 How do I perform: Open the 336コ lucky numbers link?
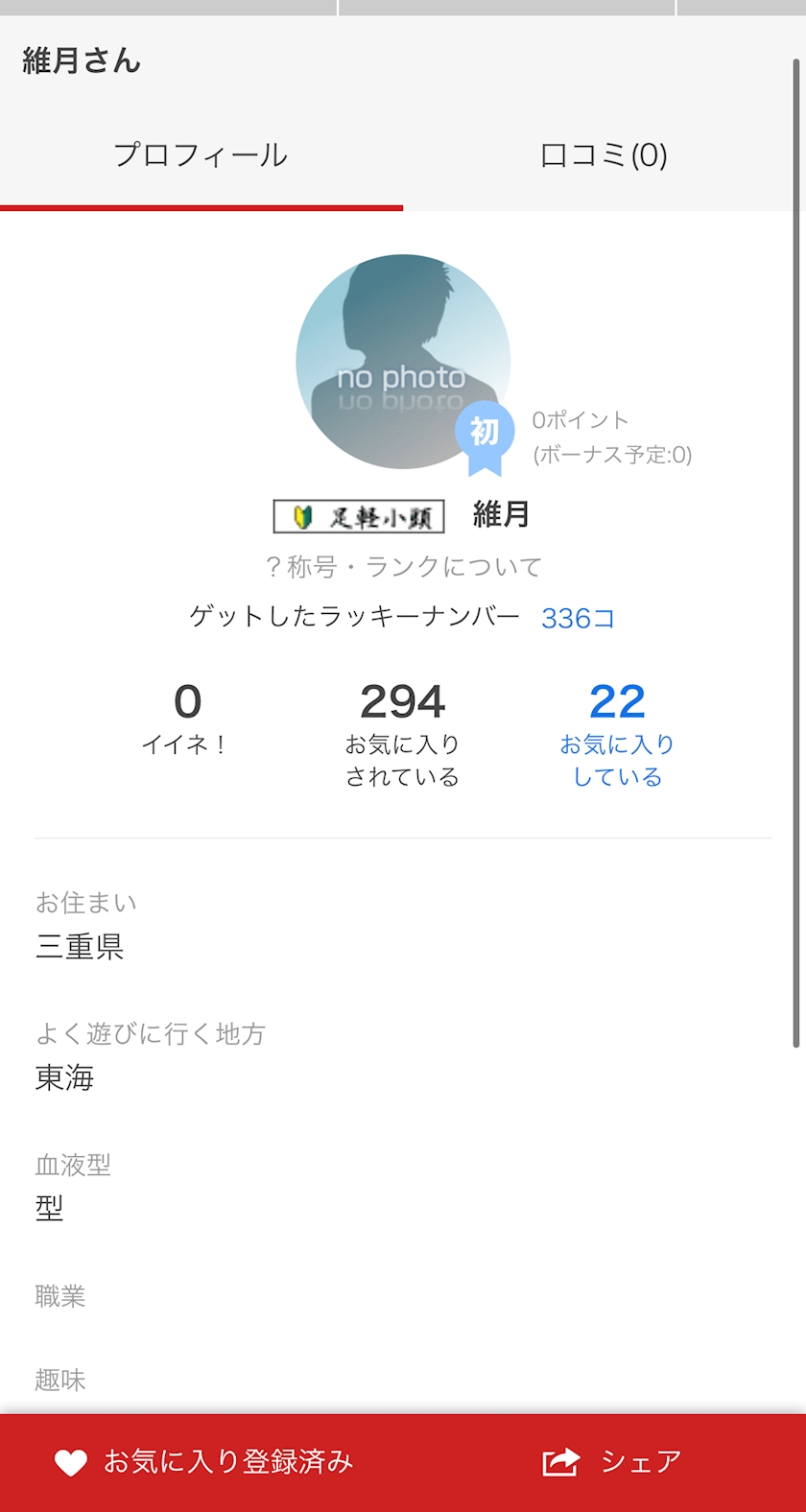coord(578,618)
